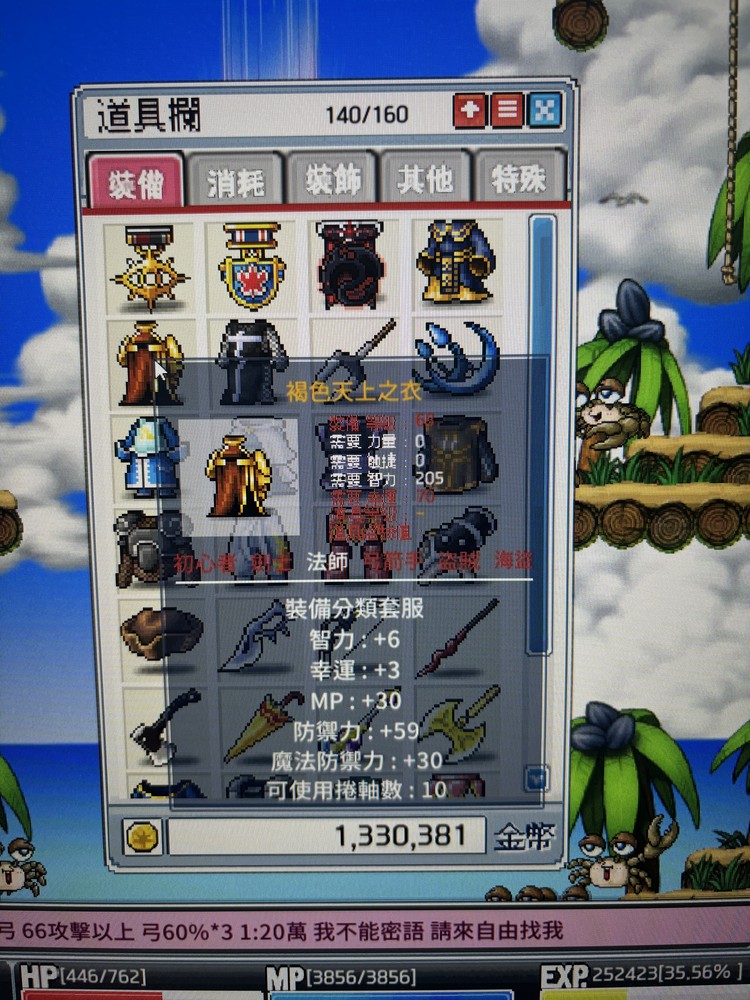Select the dark red robe item
Screen dimensions: 750x1000
[351, 265]
